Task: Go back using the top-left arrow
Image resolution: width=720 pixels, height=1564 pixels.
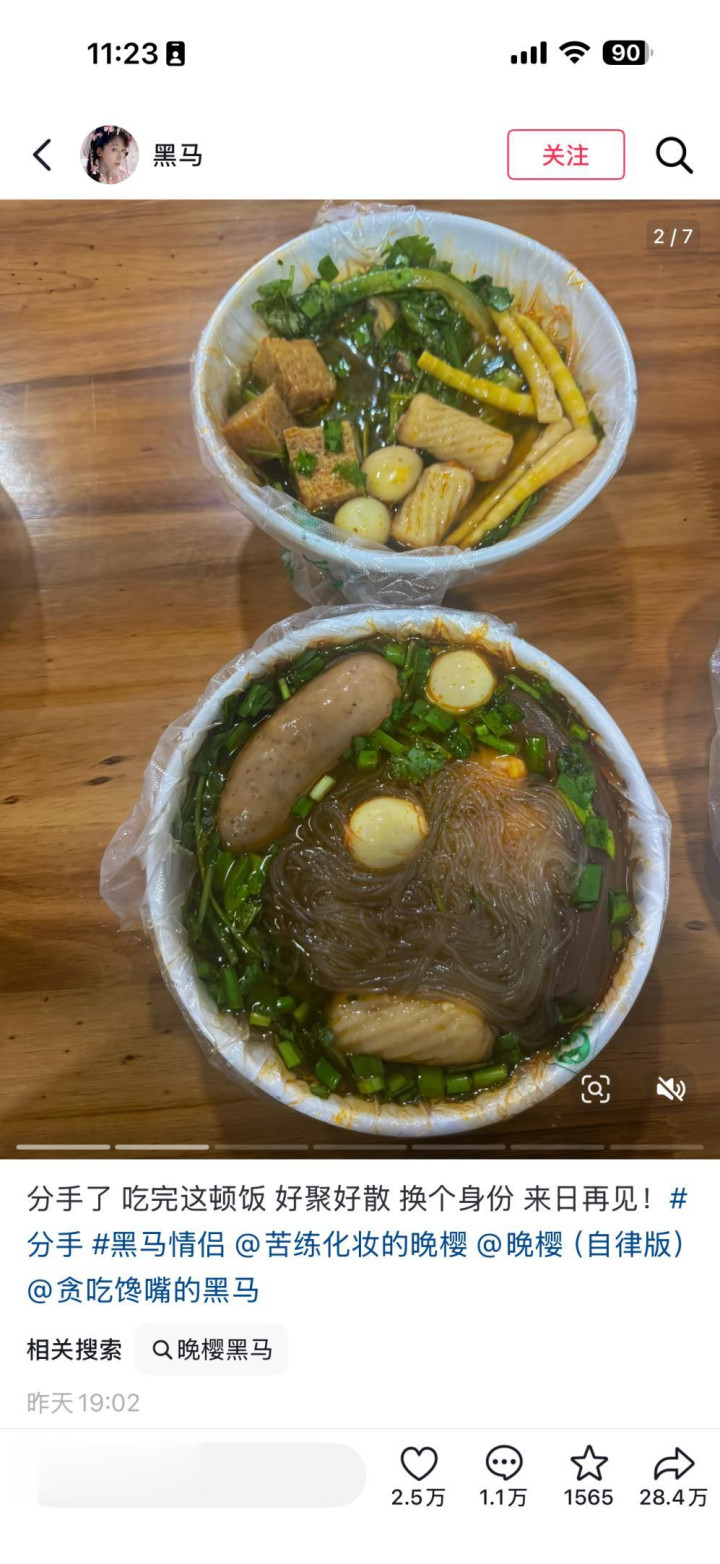Action: point(42,155)
